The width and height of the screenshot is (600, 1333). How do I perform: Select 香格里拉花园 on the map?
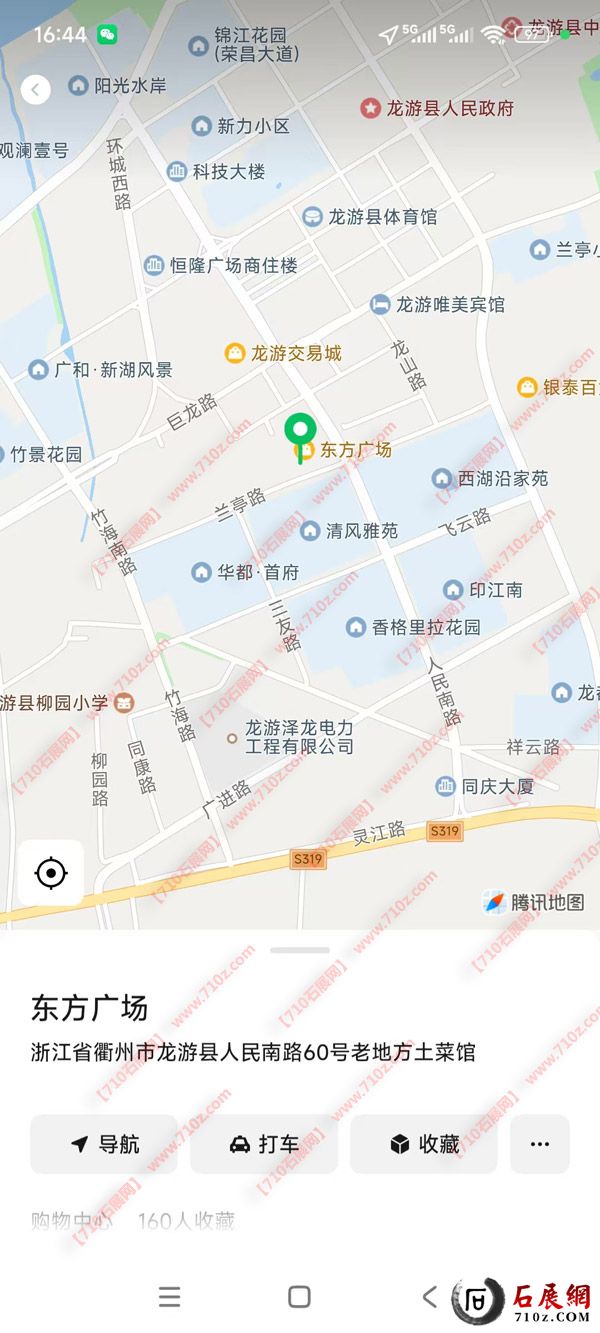(413, 627)
